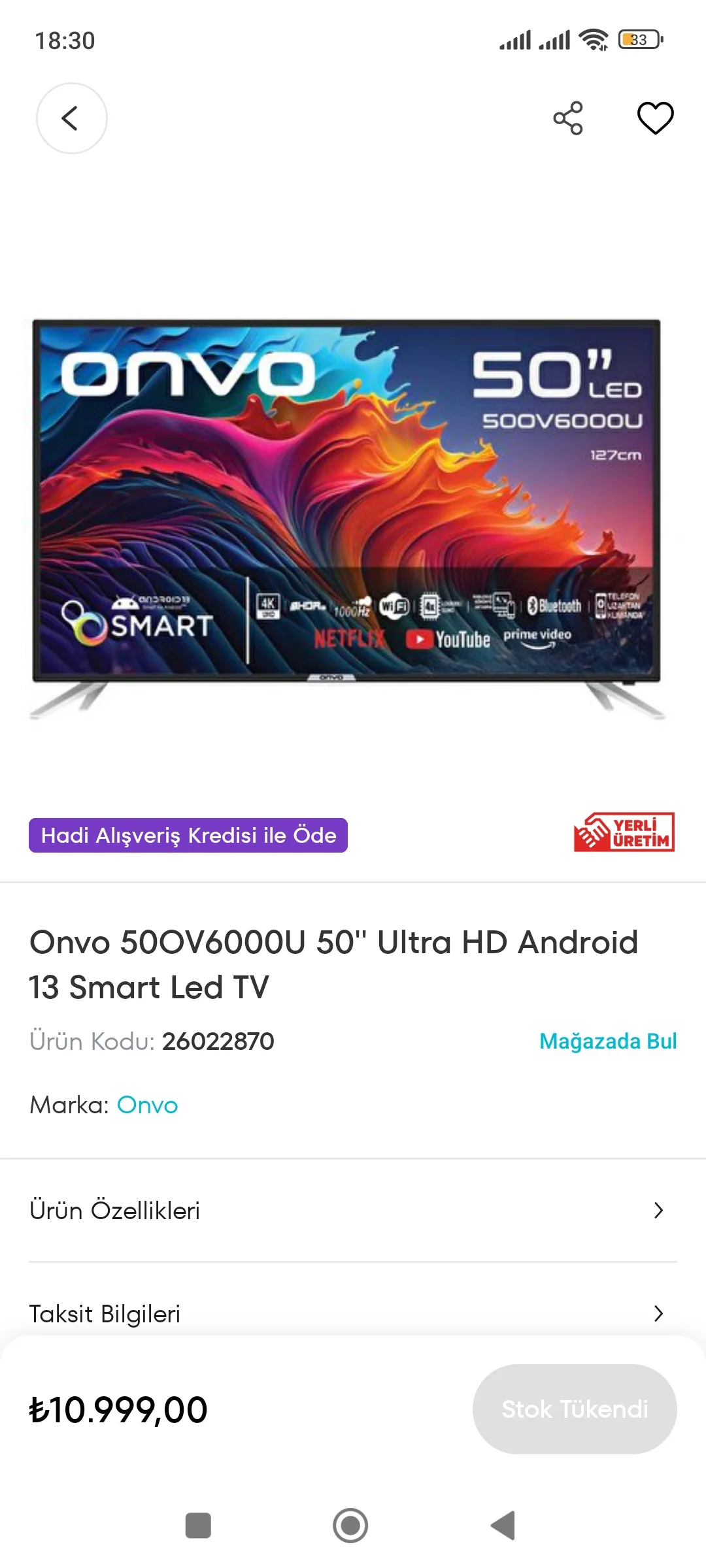Open the Taksit Bilgileri row
The image size is (706, 1568).
click(x=353, y=1313)
